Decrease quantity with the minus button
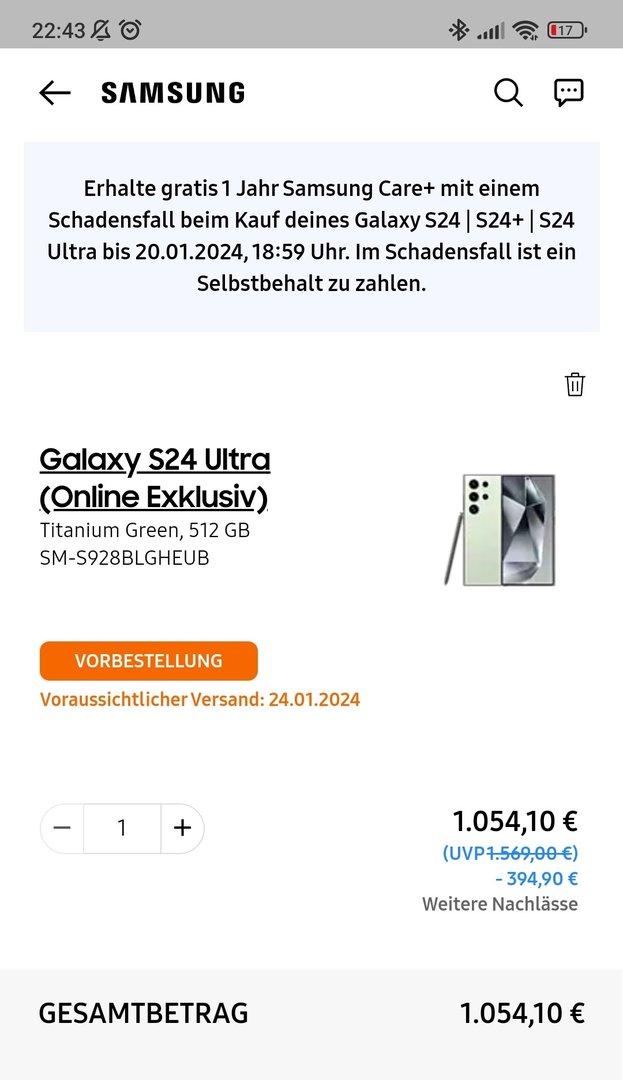Image resolution: width=623 pixels, height=1080 pixels. pos(62,828)
